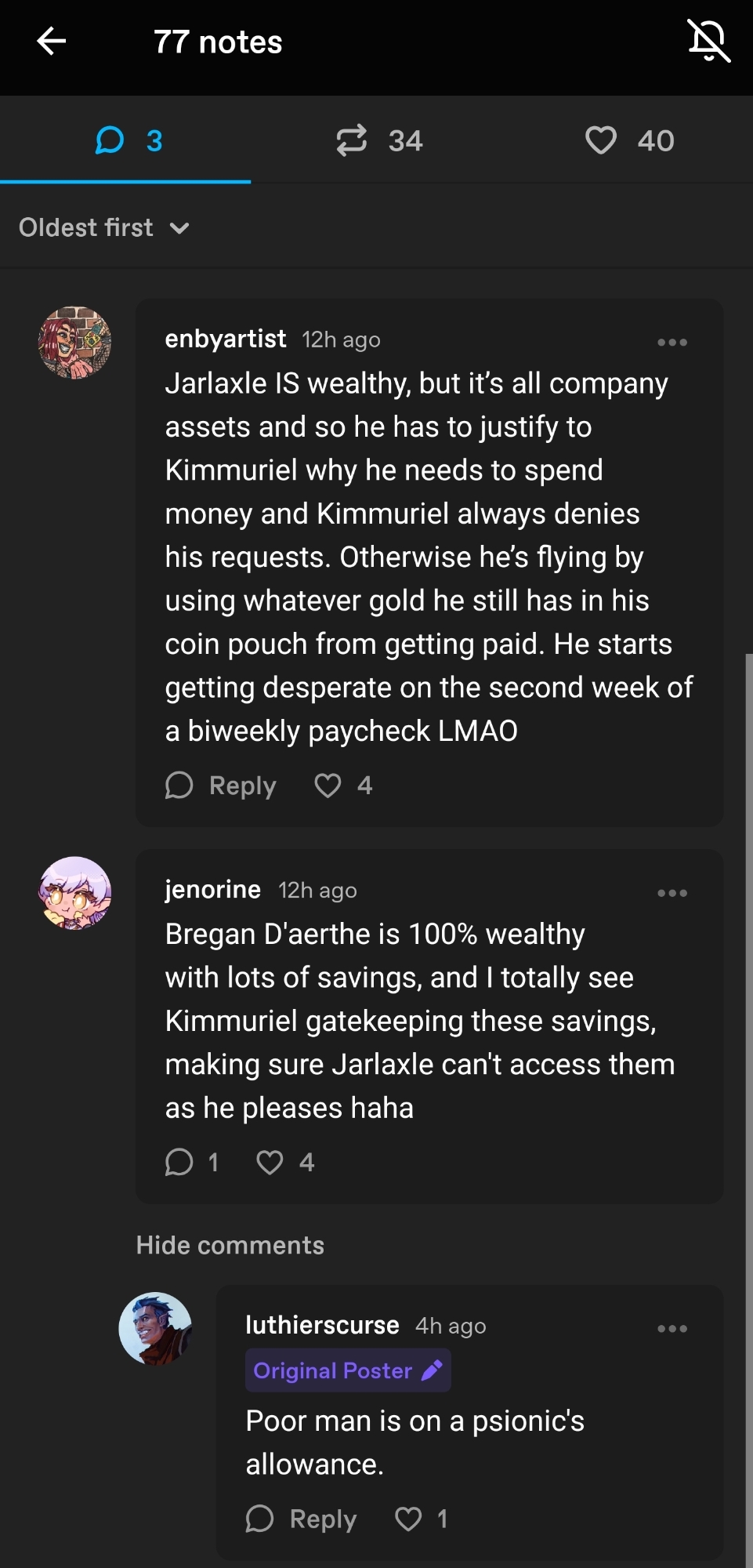This screenshot has width=753, height=1568.
Task: Tap the reply icon on jenorine's comment
Action: point(179,1162)
